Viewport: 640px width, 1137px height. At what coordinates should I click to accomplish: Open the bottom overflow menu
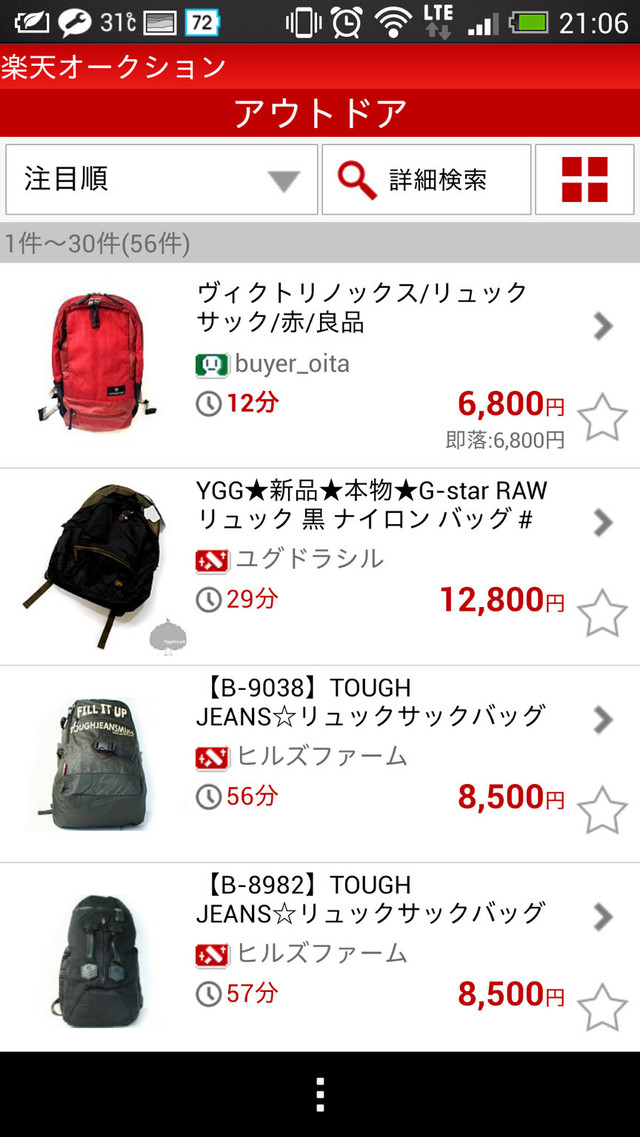[x=320, y=1095]
